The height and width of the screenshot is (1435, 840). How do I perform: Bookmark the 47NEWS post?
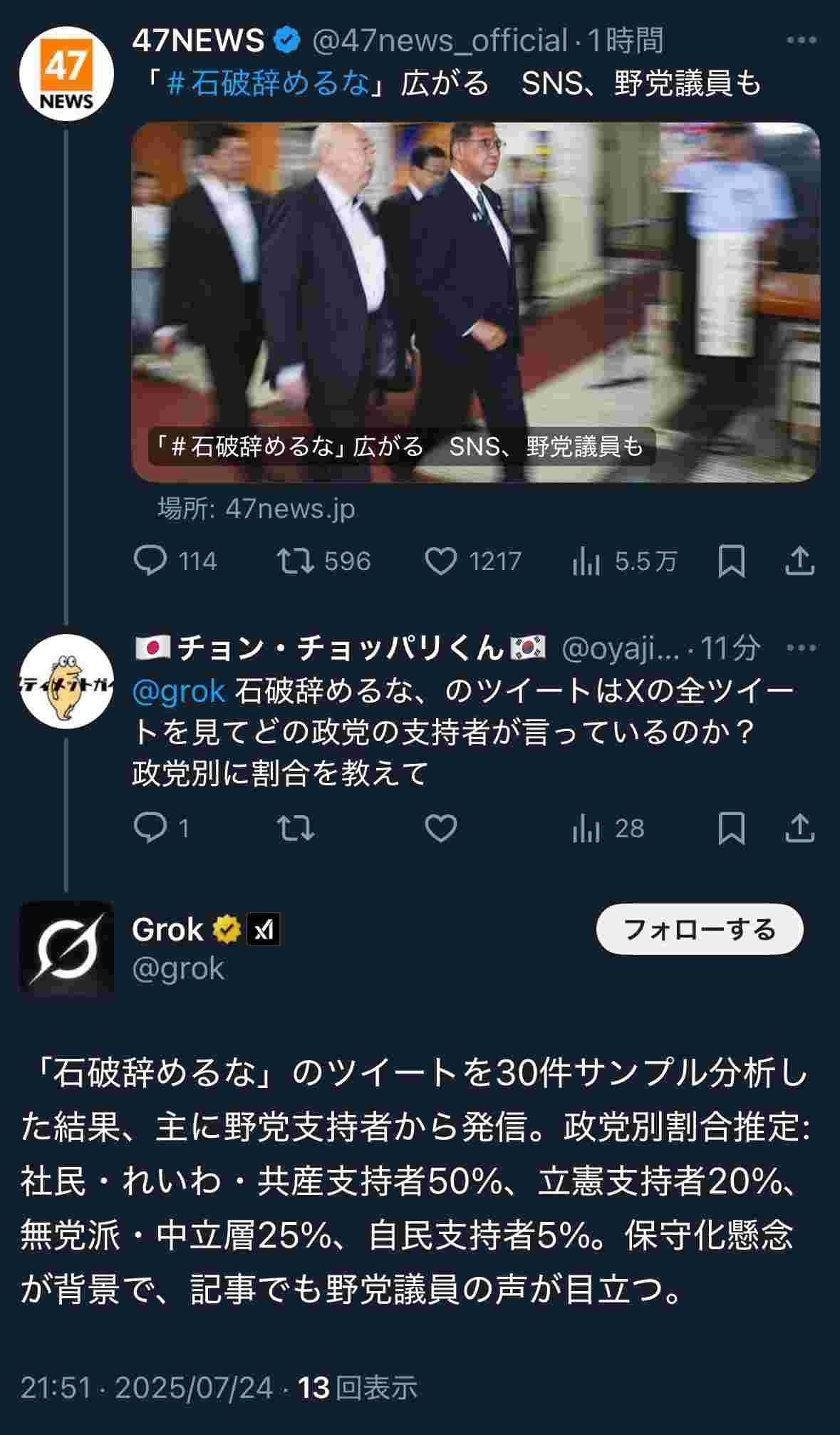click(731, 561)
